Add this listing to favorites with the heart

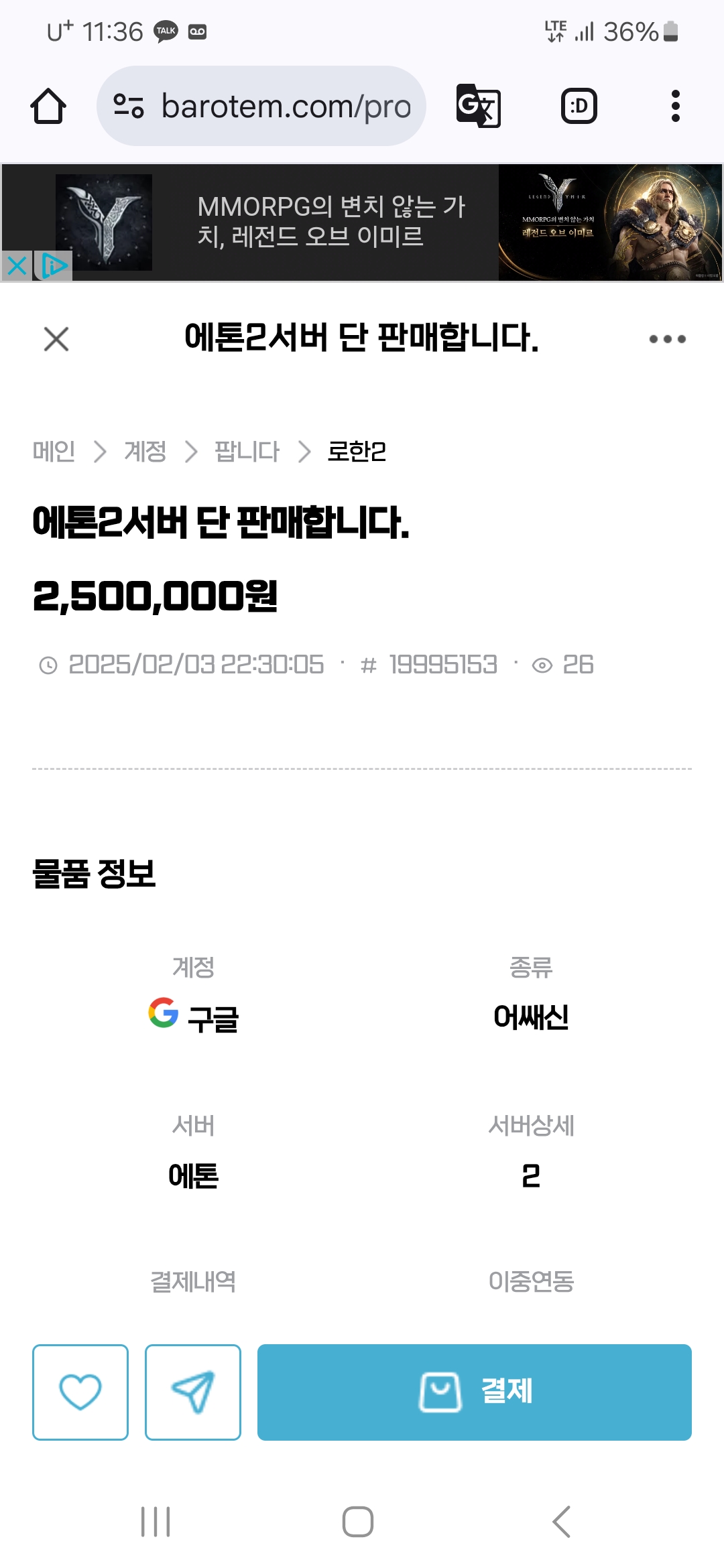[x=80, y=1392]
